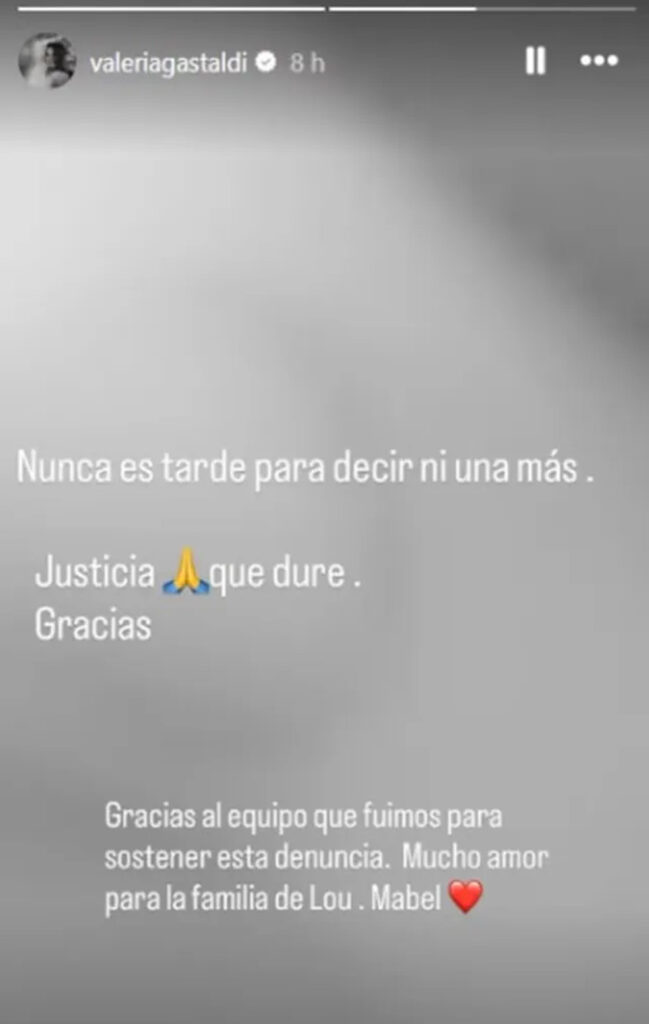649x1024 pixels.
Task: Open the story's three-dot options menu
Action: 599,62
